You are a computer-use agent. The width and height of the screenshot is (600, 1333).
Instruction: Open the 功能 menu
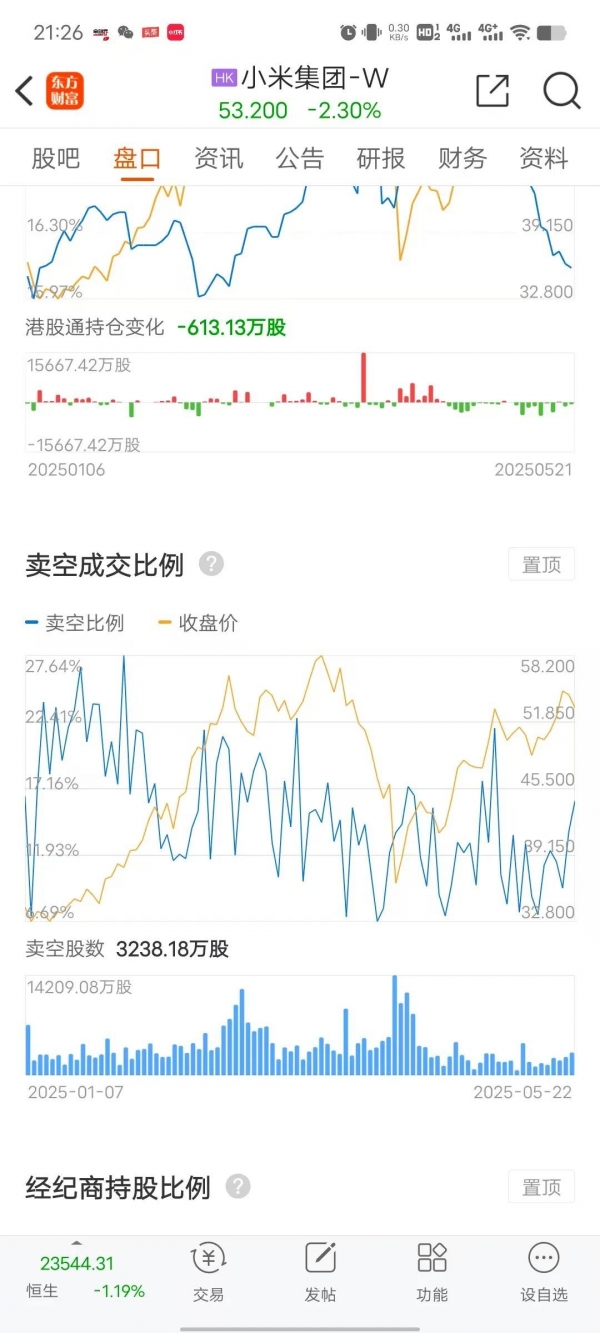(x=432, y=1272)
